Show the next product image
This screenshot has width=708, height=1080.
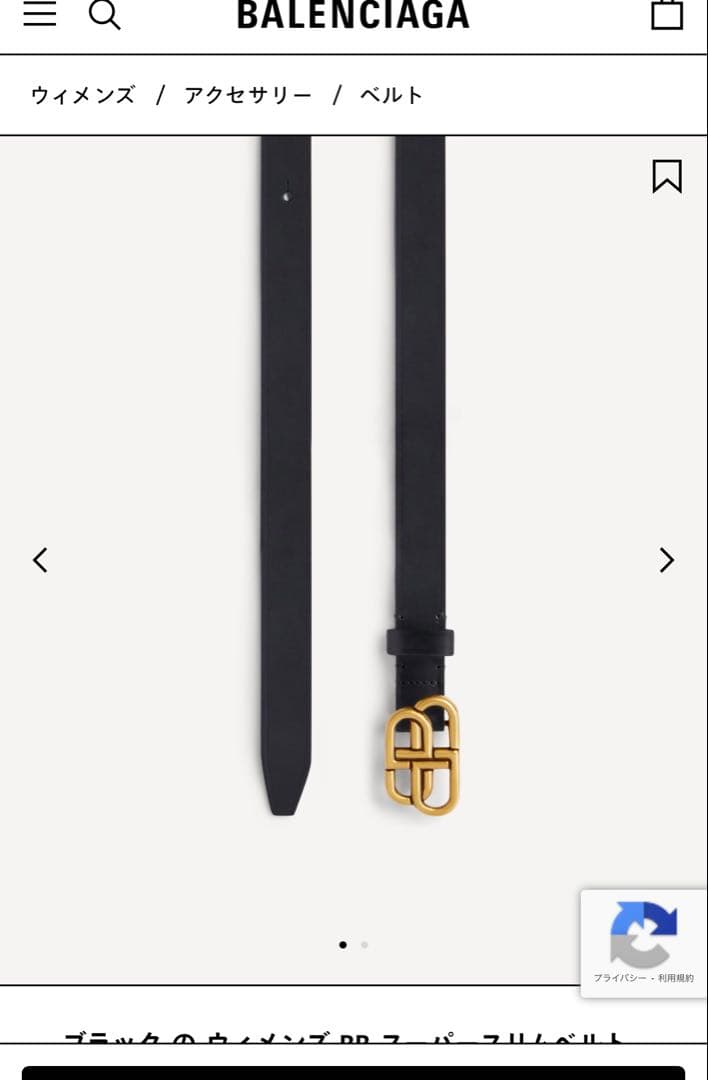coord(667,560)
